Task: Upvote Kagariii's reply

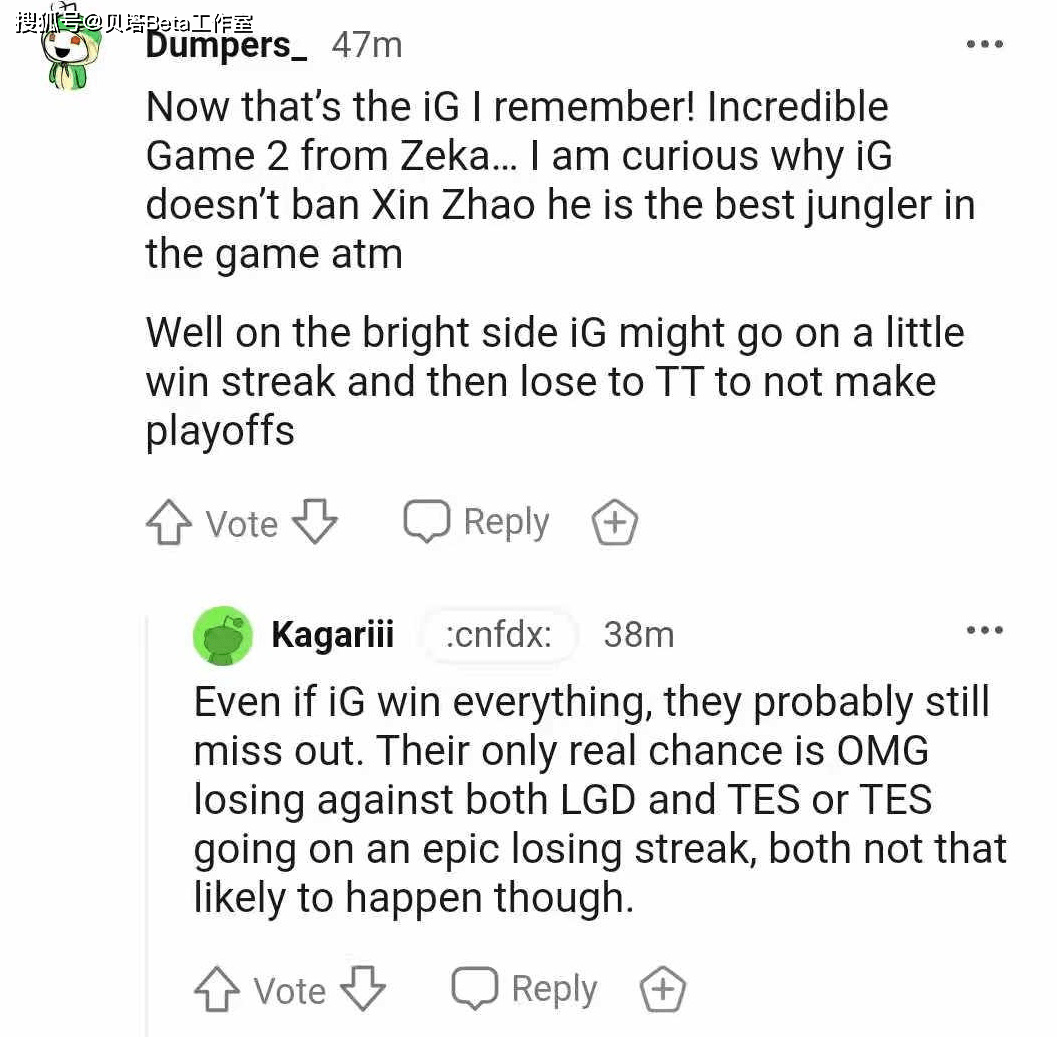Action: pos(217,990)
